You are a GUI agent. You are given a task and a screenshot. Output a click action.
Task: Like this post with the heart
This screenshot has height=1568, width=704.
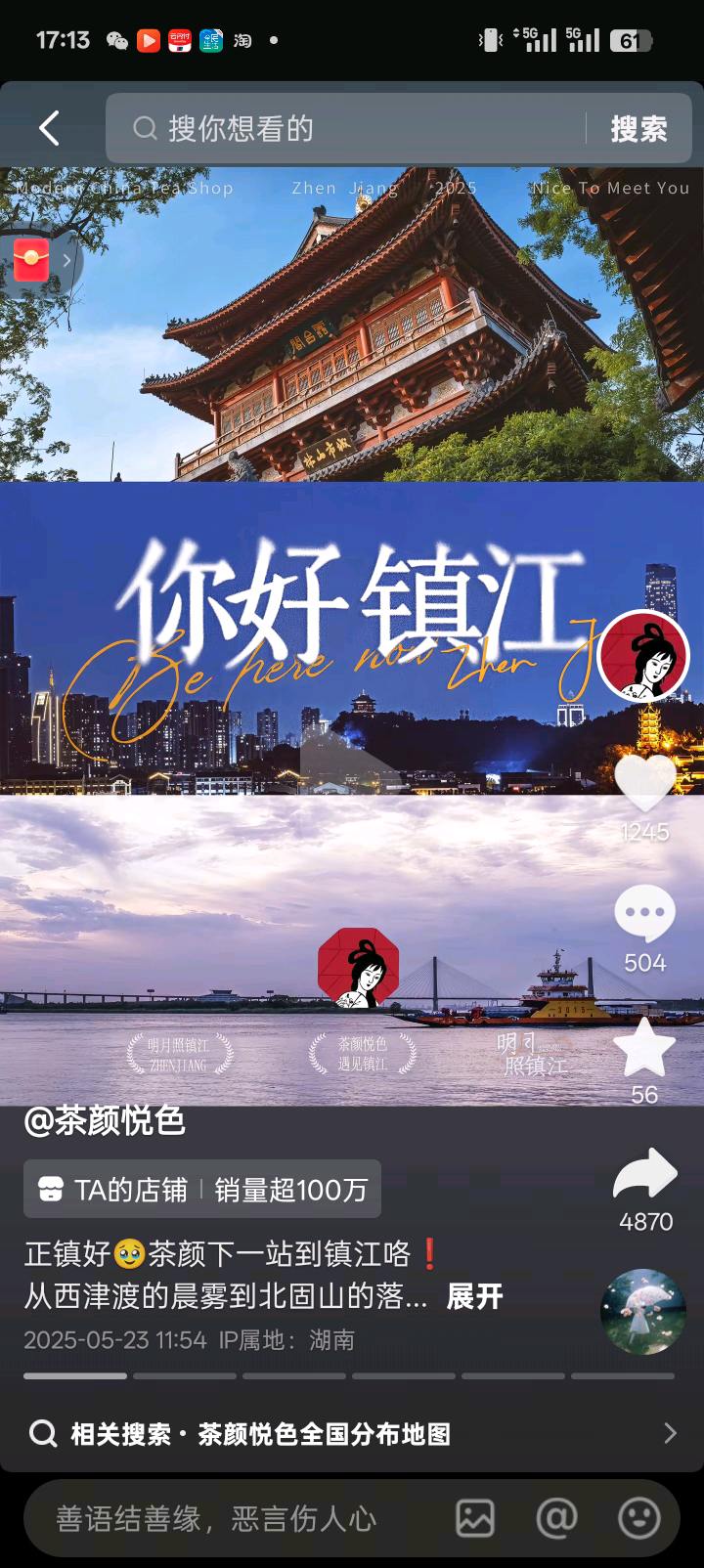(x=644, y=782)
